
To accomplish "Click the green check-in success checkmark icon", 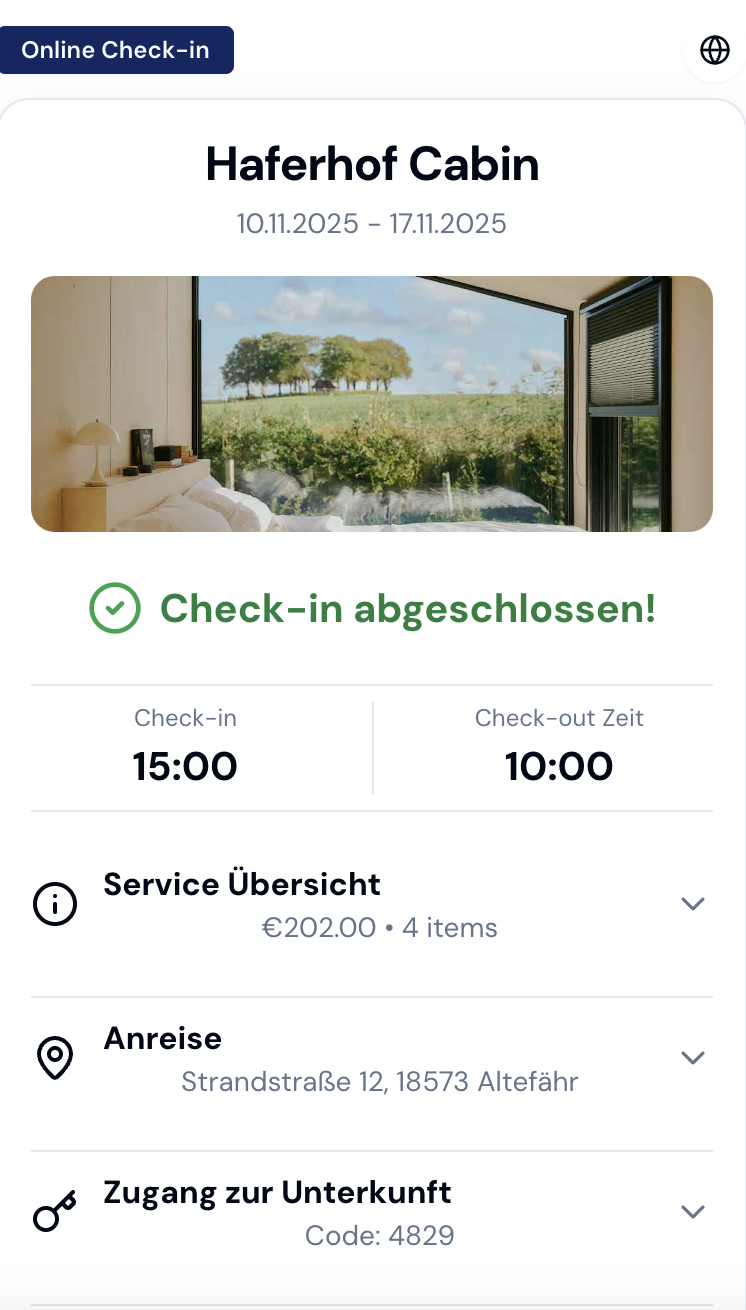I will click(x=115, y=608).
